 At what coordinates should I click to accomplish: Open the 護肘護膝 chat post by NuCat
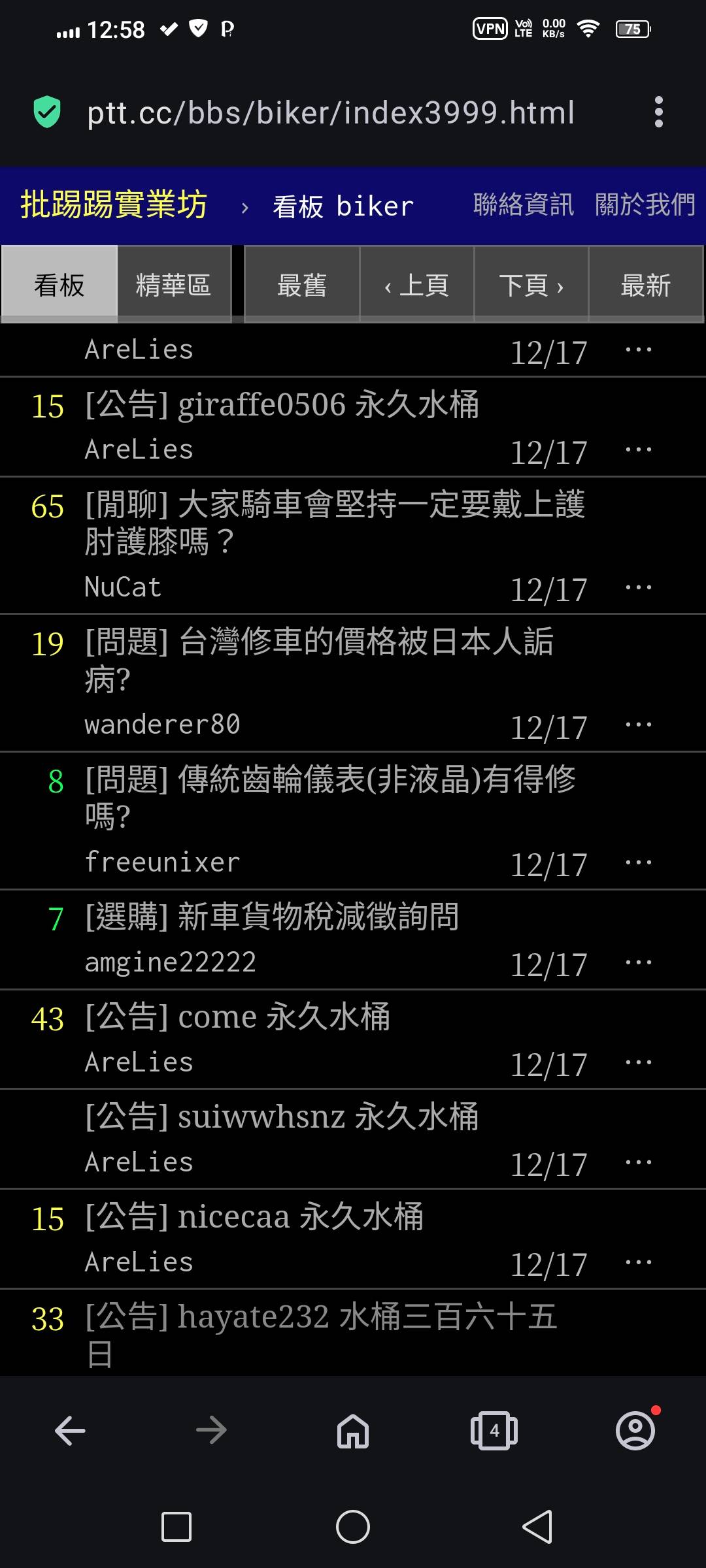(334, 523)
